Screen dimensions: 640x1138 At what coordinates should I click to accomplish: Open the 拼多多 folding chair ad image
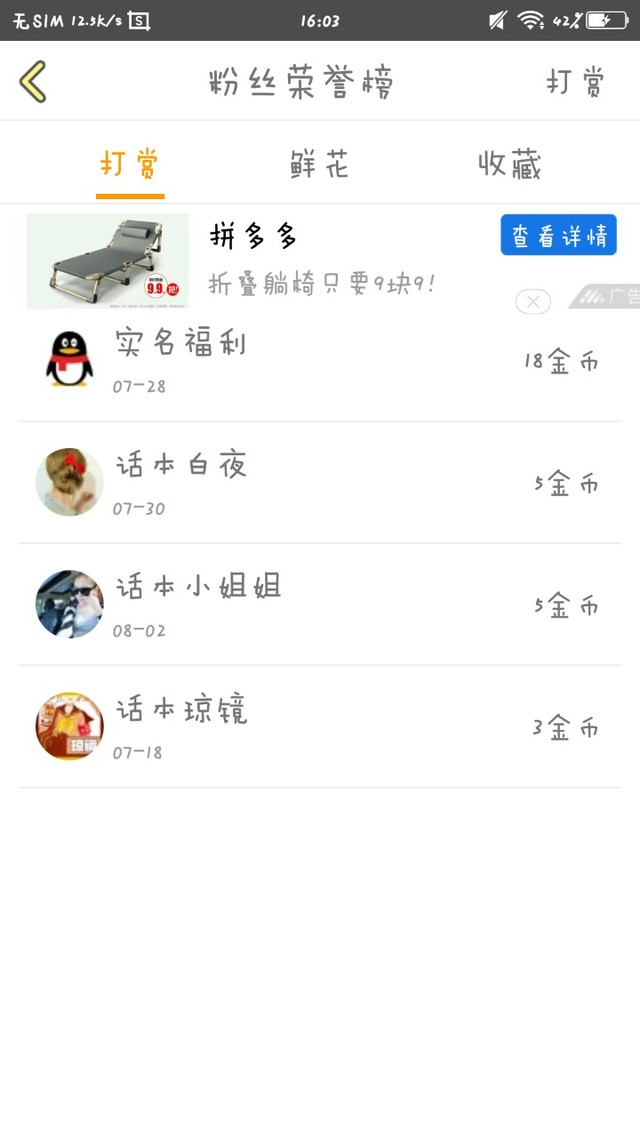coord(107,260)
